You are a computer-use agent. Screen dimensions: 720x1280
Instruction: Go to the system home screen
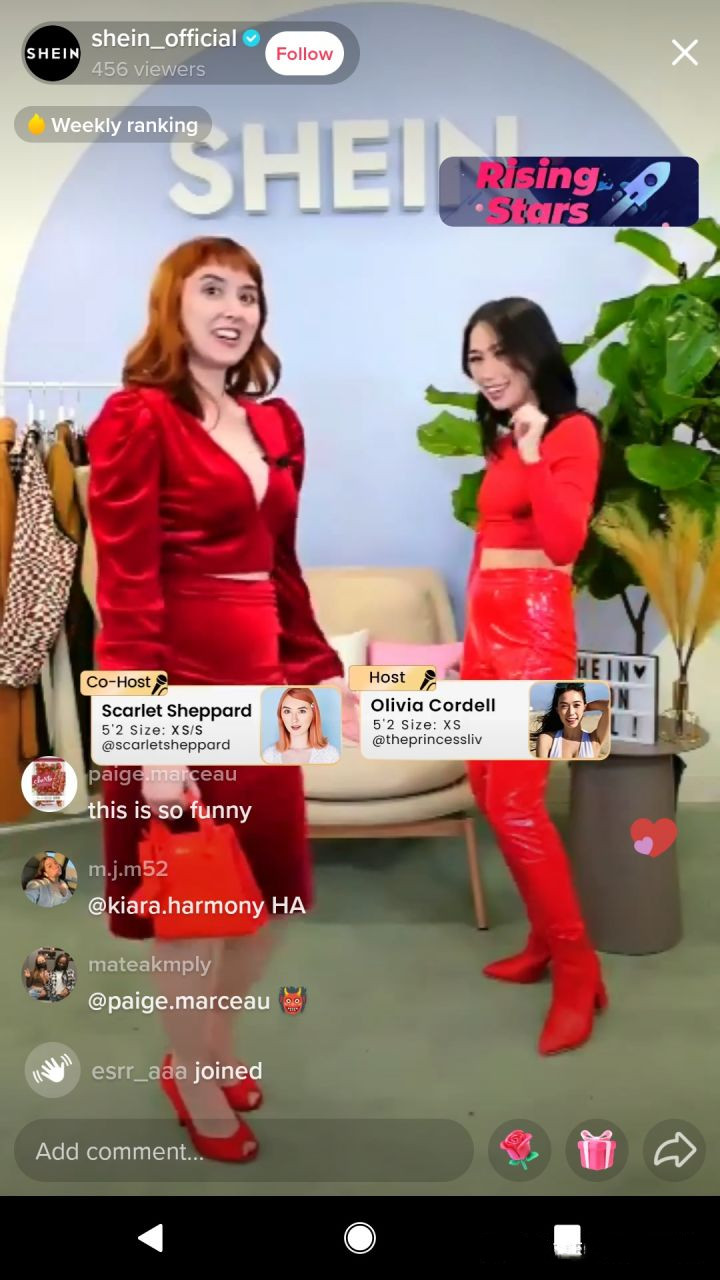pos(360,1238)
